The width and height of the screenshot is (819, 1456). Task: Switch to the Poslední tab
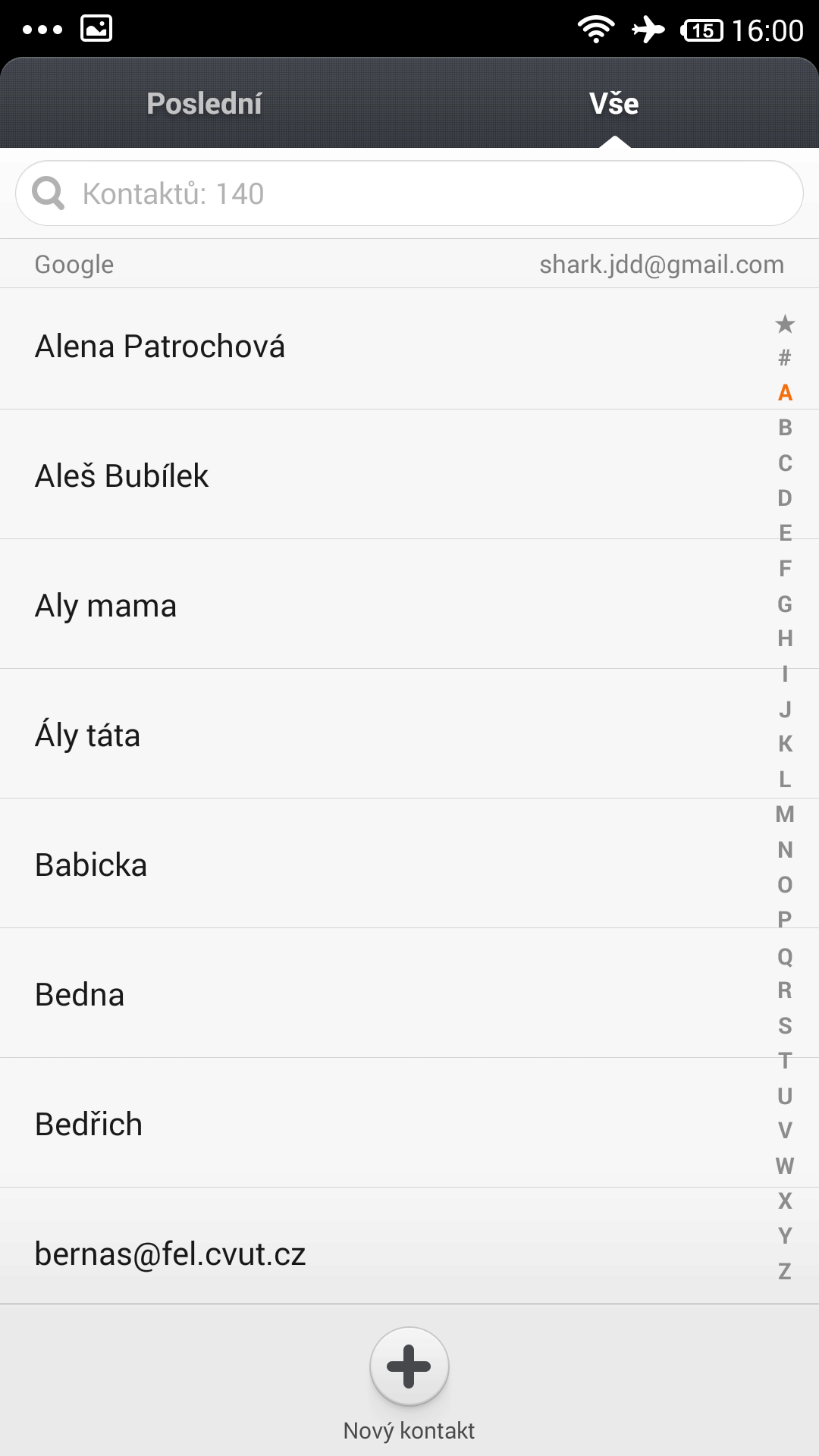coord(204,104)
